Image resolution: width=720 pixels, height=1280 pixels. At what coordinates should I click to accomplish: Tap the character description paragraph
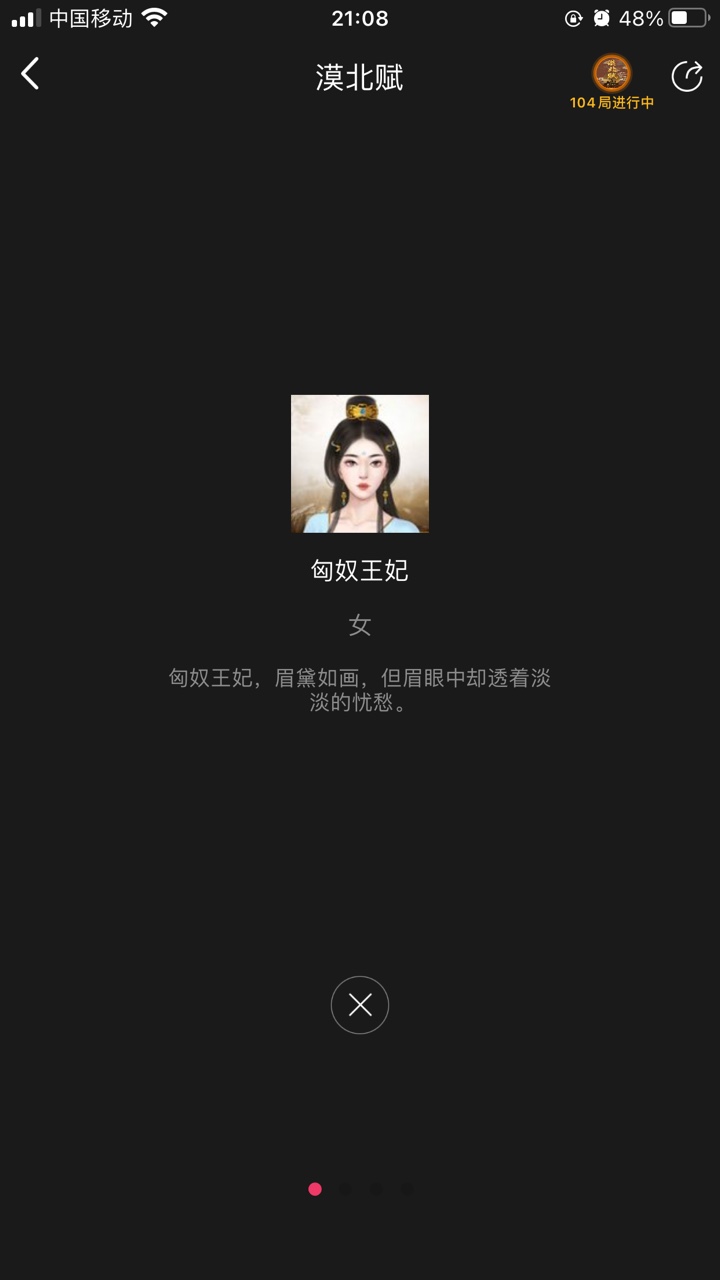(360, 692)
